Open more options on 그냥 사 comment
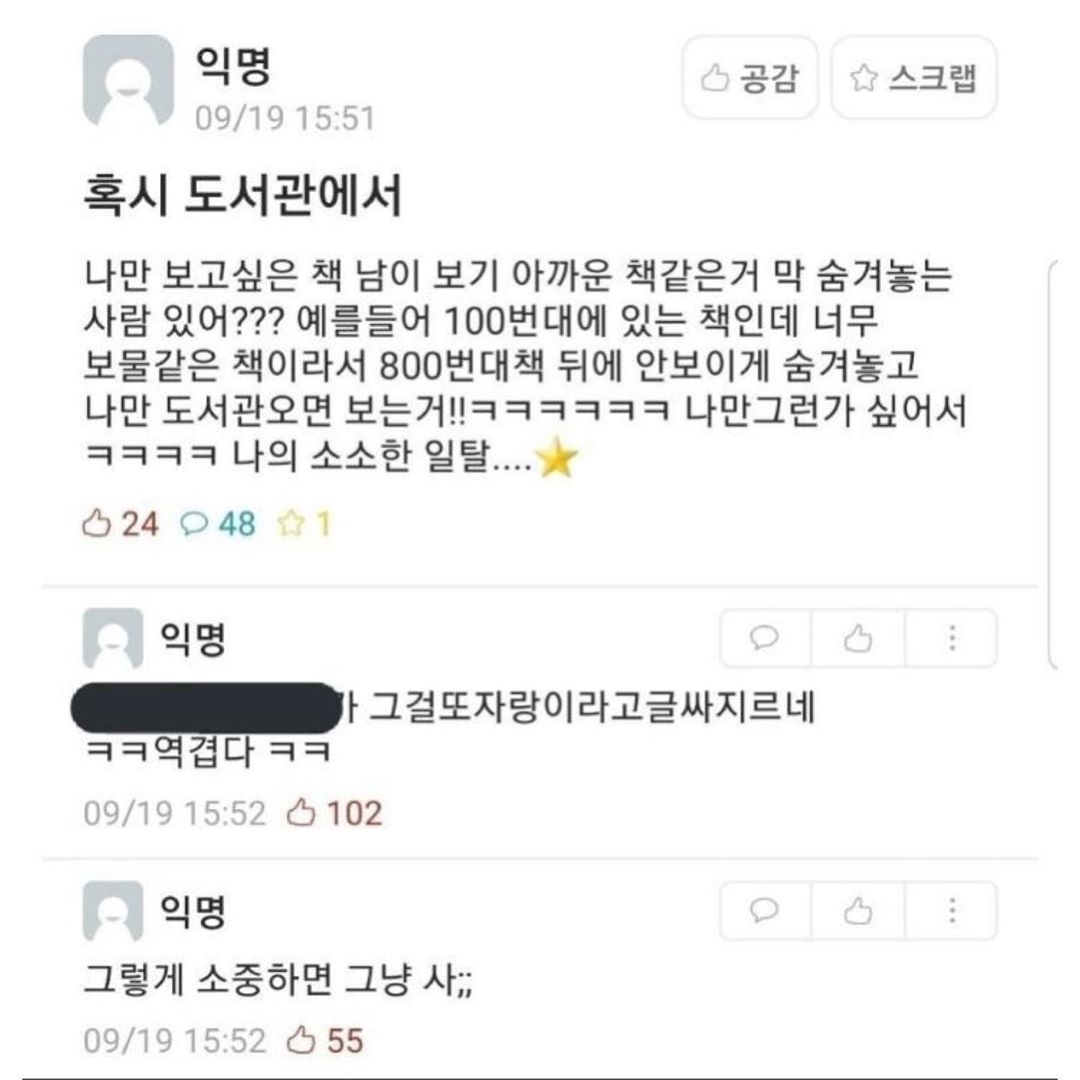The image size is (1080, 1080). (x=951, y=910)
